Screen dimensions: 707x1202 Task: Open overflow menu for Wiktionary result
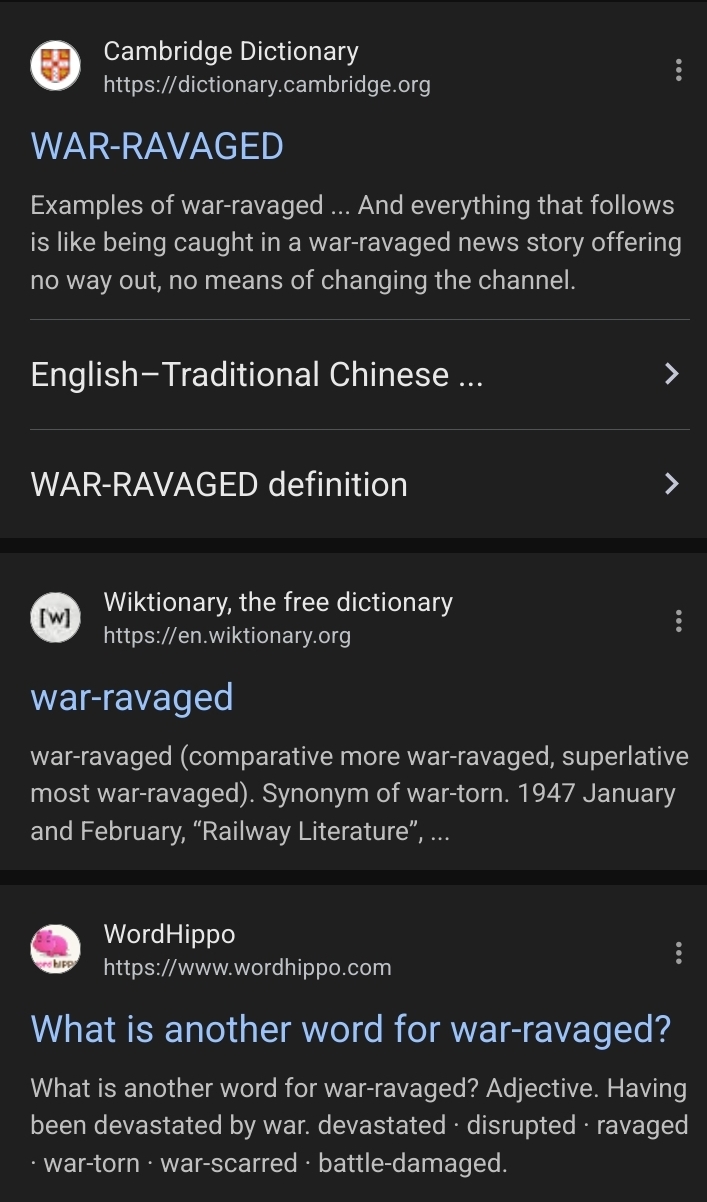tap(679, 620)
